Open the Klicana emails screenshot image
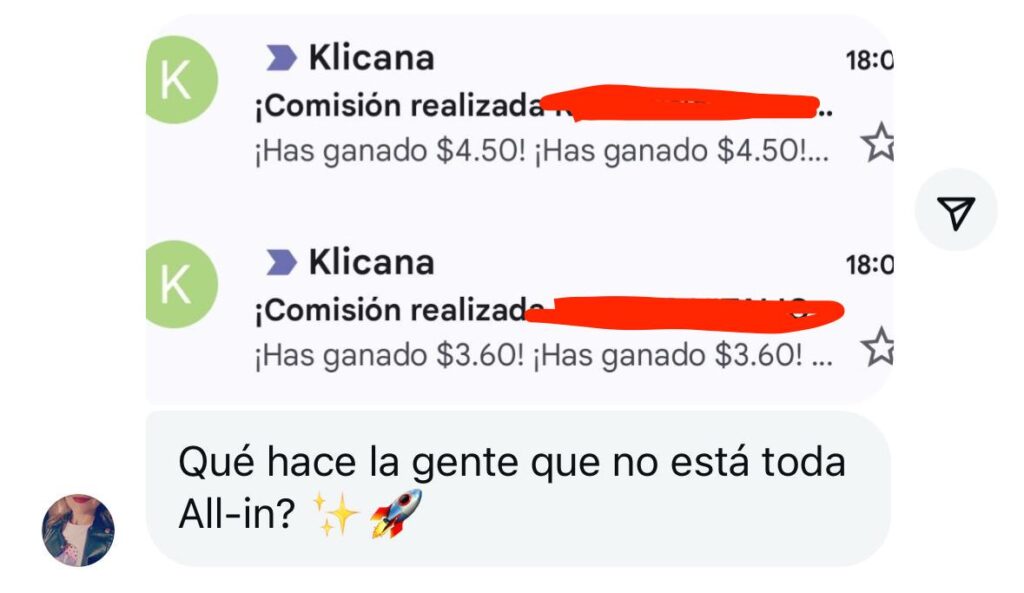The image size is (1024, 593). coord(520,210)
